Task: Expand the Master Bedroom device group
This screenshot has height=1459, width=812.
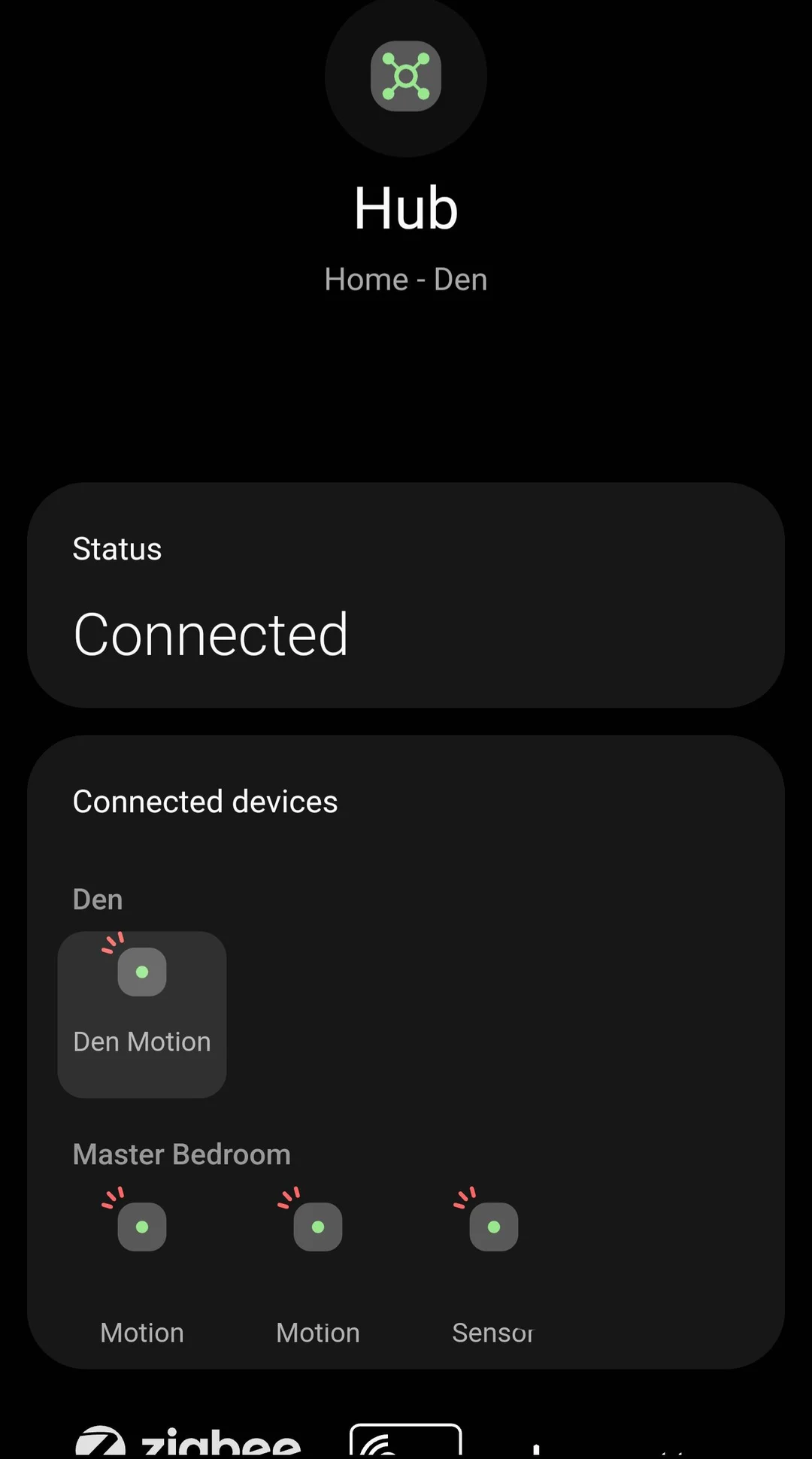Action: pyautogui.click(x=181, y=1154)
